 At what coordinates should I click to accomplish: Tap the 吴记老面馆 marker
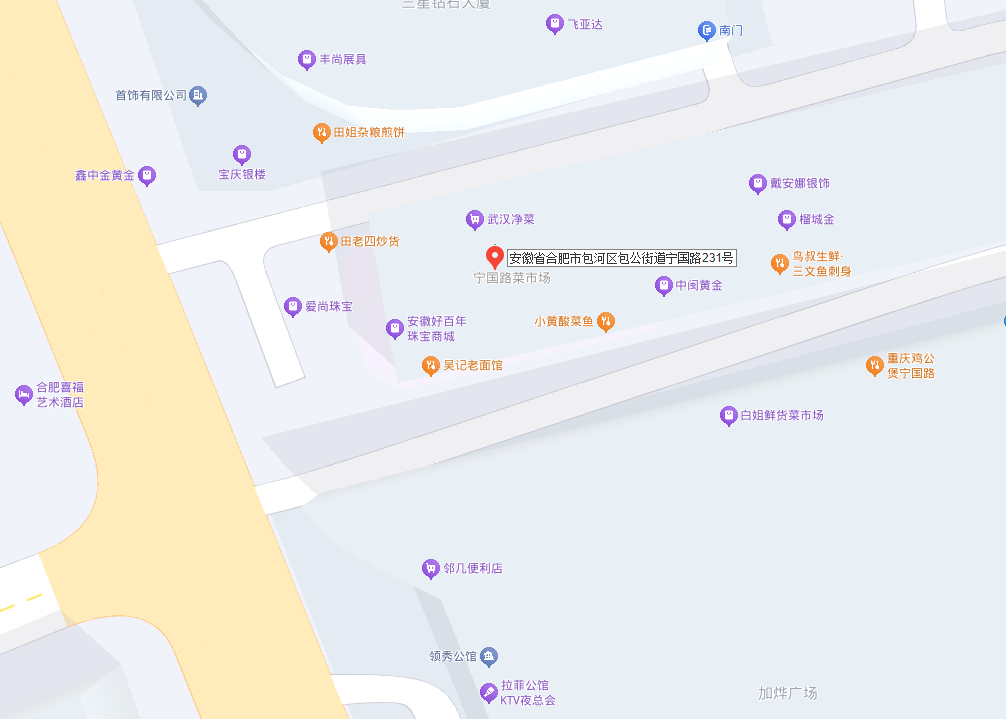431,365
